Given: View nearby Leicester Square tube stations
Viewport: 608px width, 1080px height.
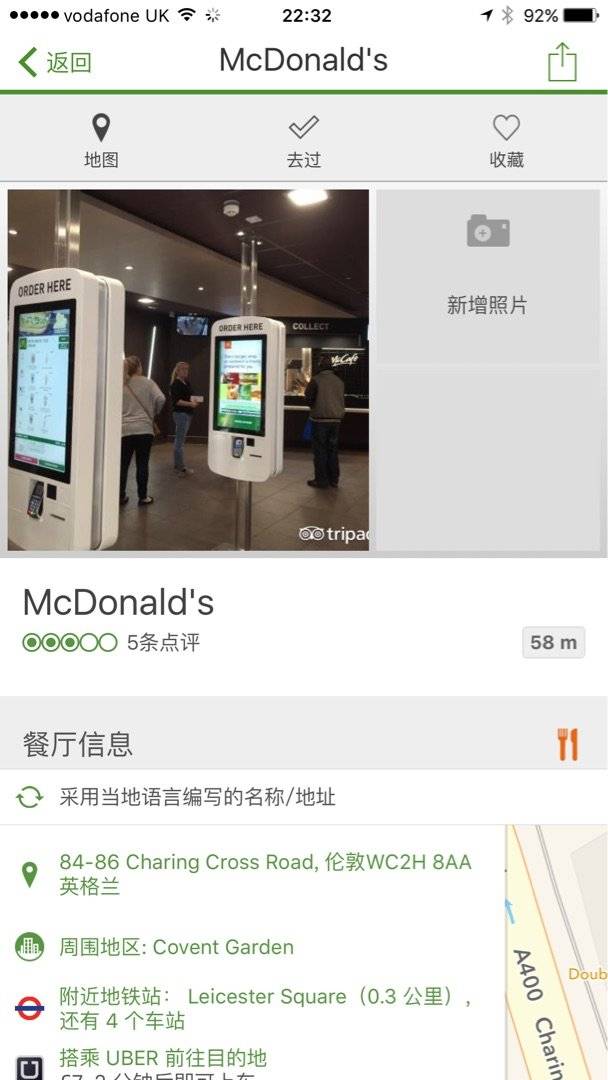Looking at the screenshot, I should click(x=265, y=1008).
